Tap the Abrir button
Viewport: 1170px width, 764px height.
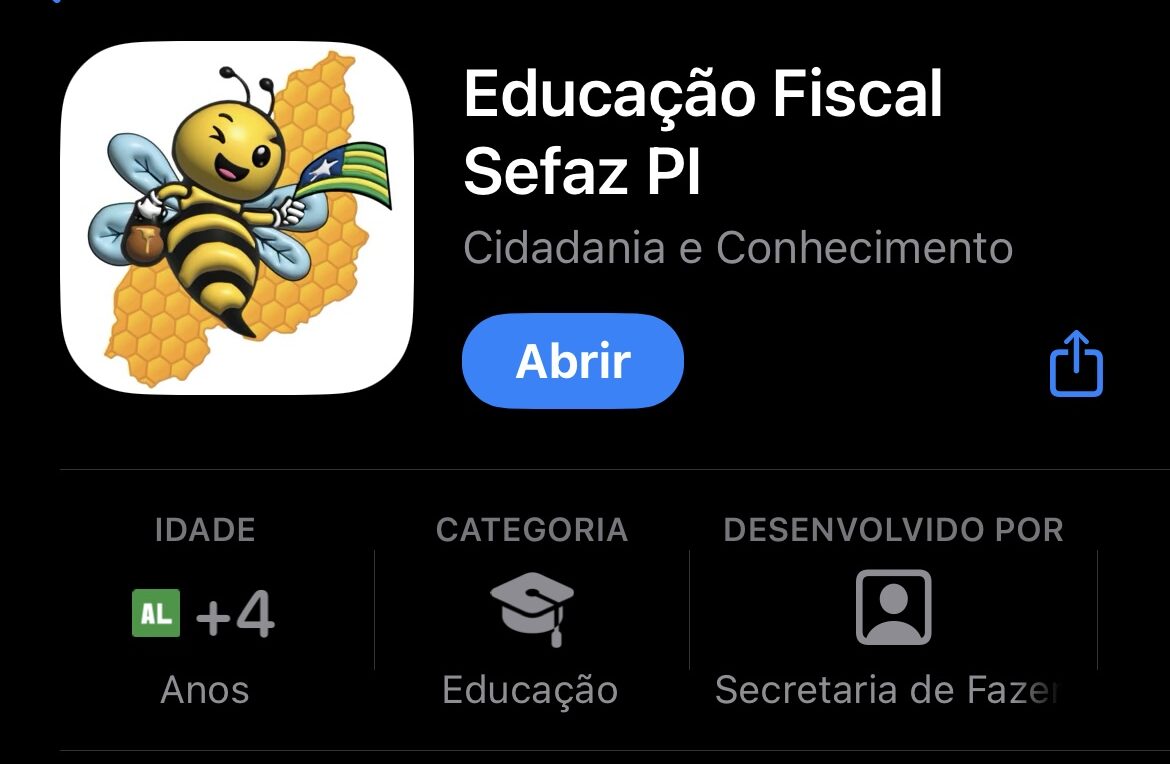(x=572, y=361)
